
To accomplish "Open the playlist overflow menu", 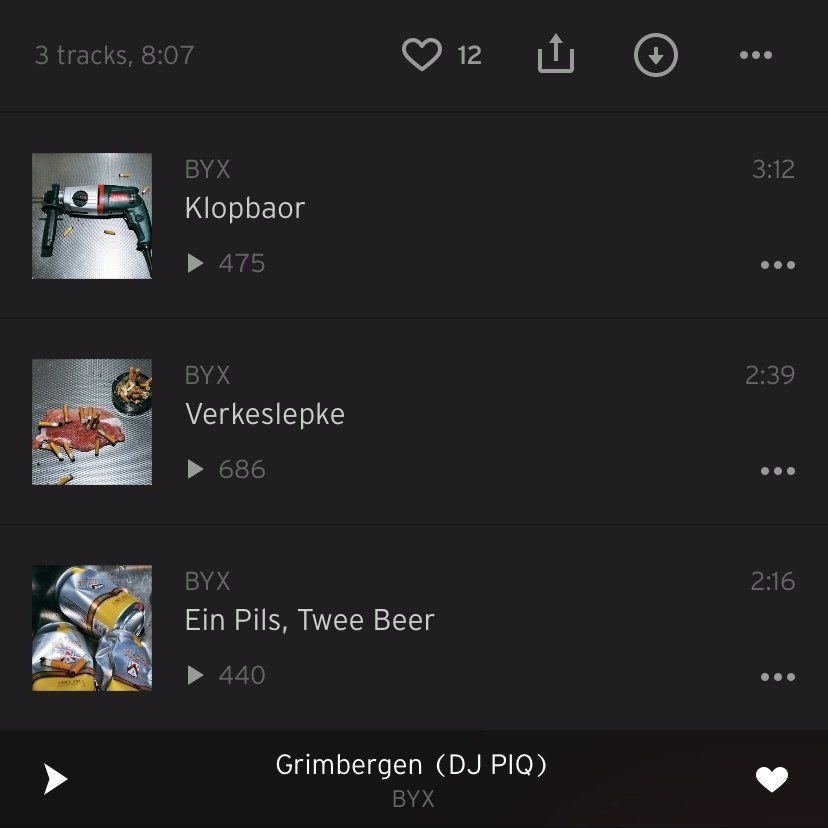I will pos(756,55).
